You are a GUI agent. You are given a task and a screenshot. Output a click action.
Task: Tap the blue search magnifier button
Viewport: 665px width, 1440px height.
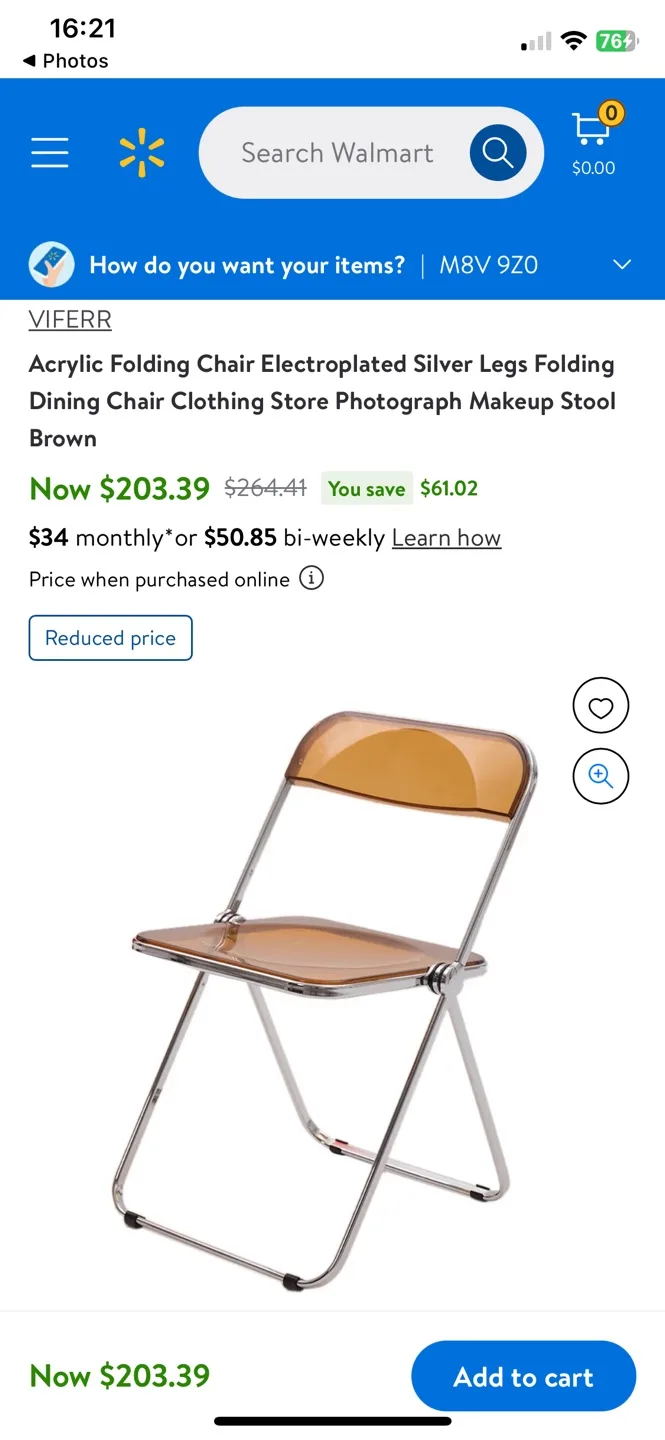click(x=498, y=153)
